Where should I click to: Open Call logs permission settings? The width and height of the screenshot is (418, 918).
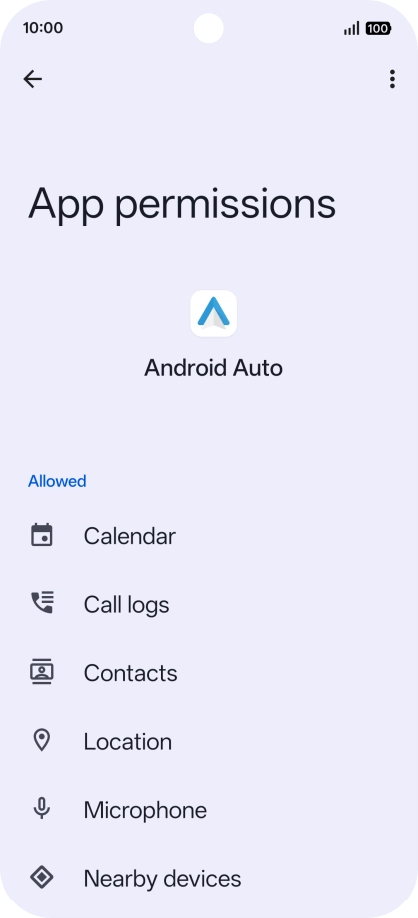[x=209, y=604]
